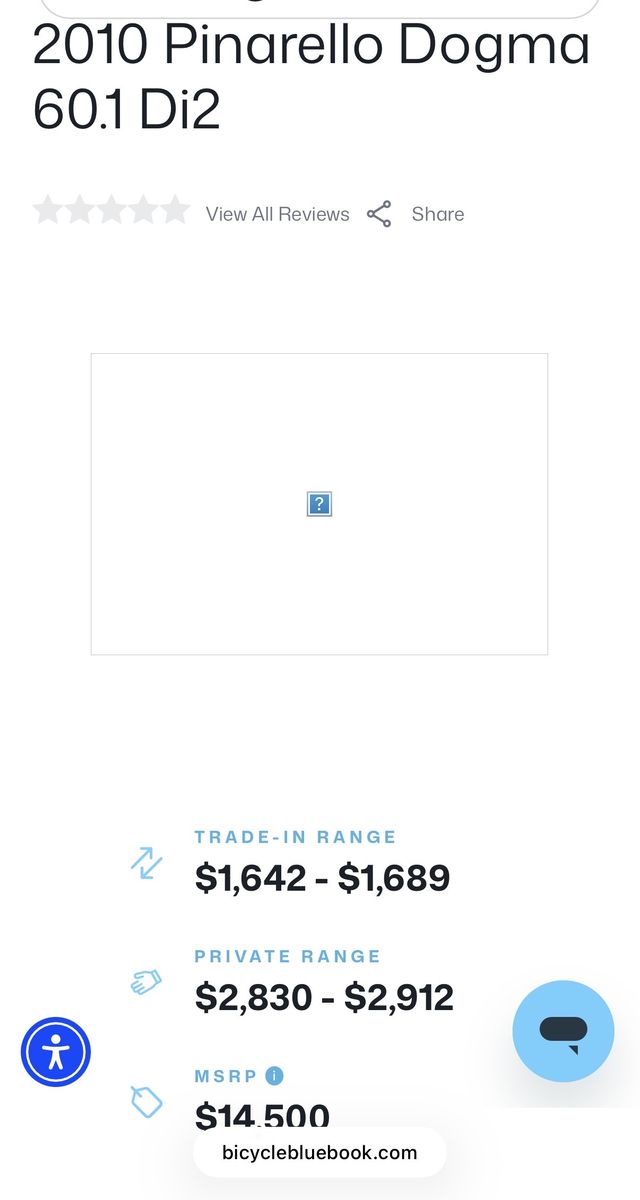Open View All Reviews link

(x=277, y=214)
